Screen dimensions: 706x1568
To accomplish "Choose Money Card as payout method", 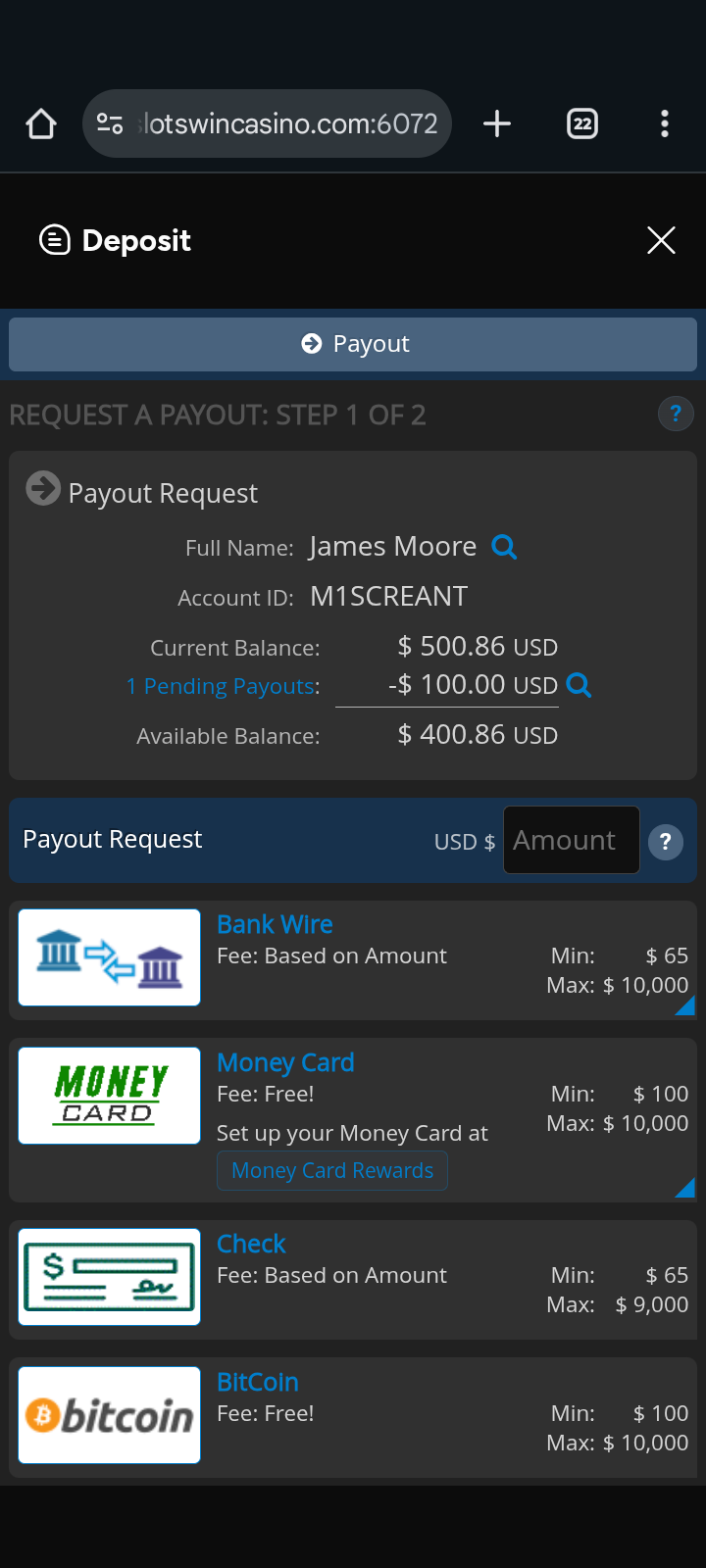I will point(284,1063).
